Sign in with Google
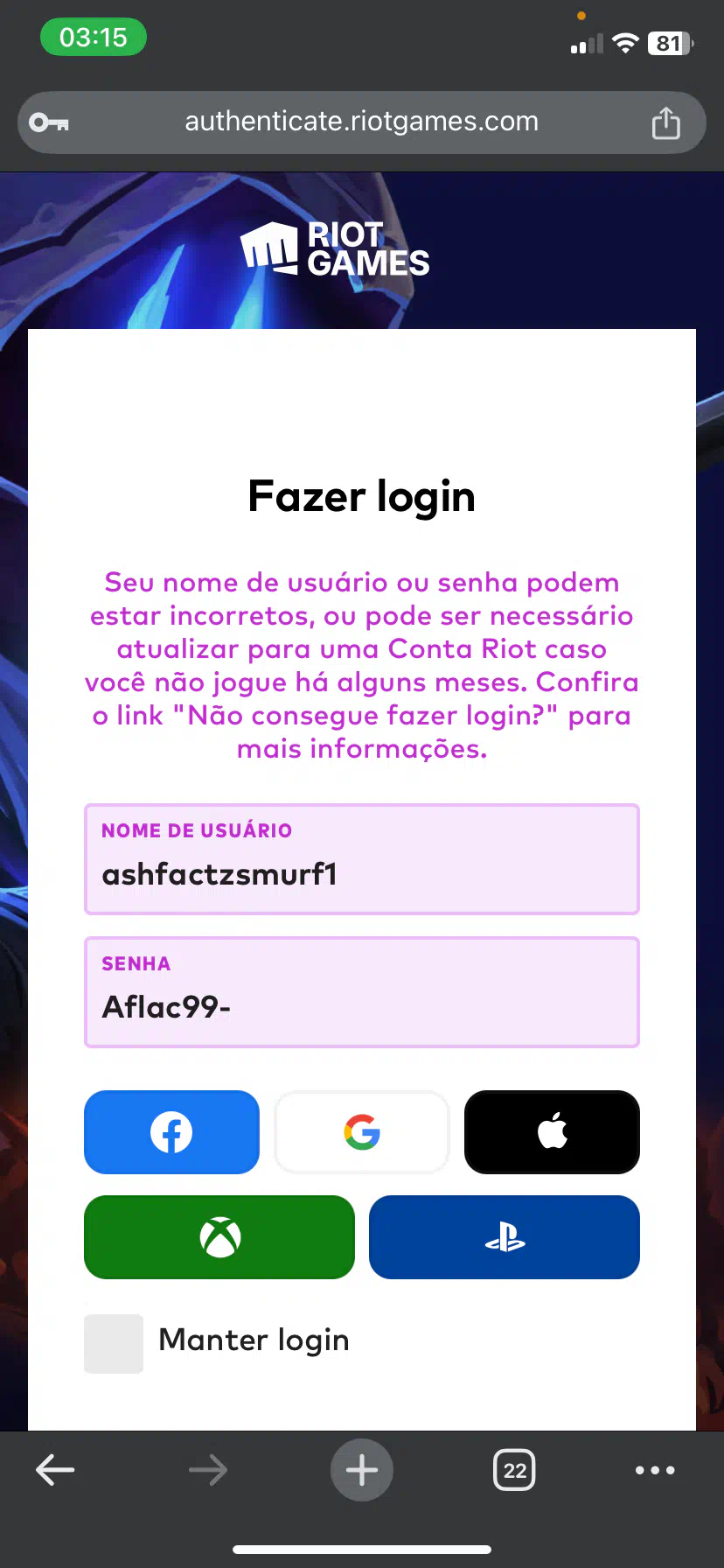This screenshot has height=1568, width=724. [x=362, y=1132]
